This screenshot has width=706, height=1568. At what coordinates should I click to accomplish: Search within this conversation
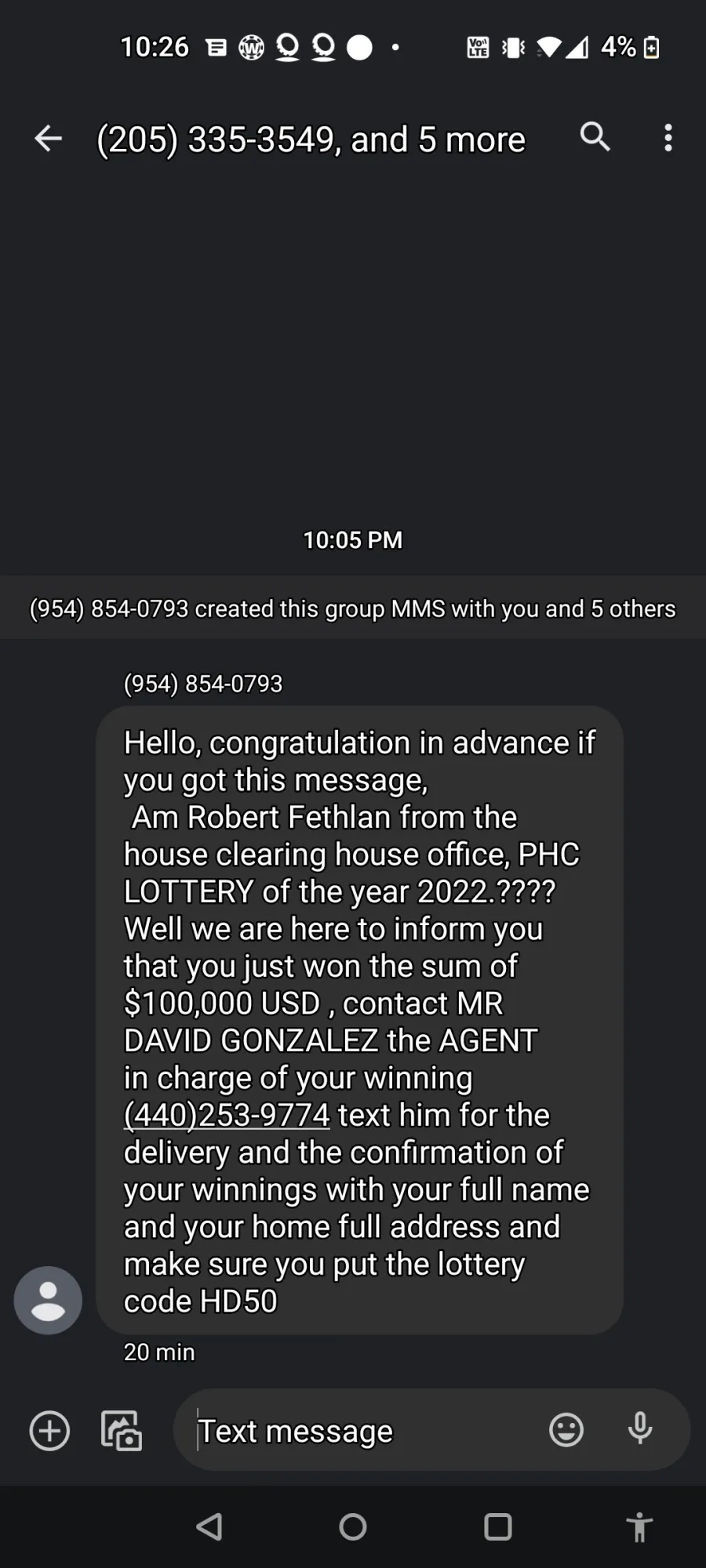[595, 137]
